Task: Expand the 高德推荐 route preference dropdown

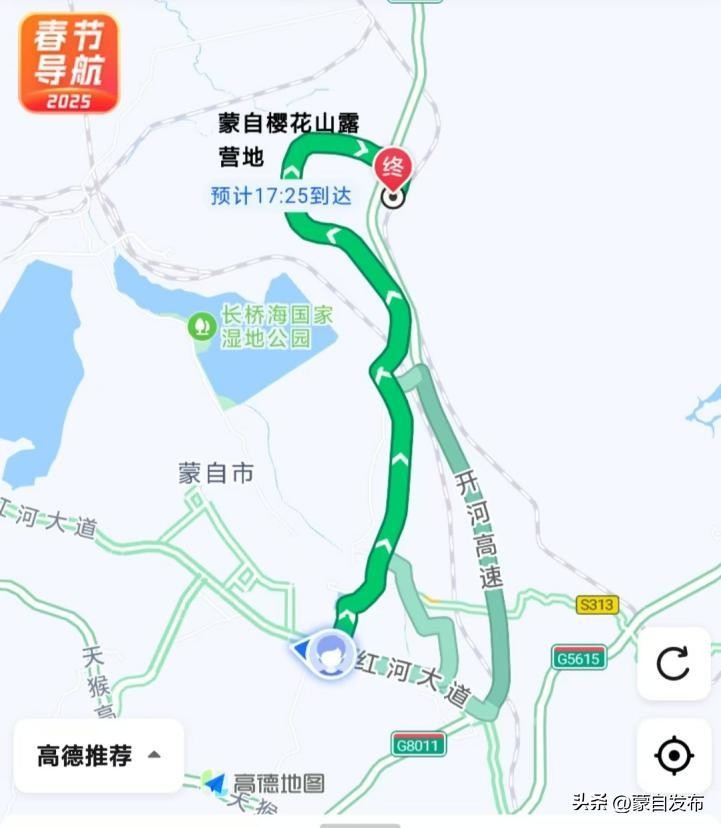Action: [x=99, y=756]
